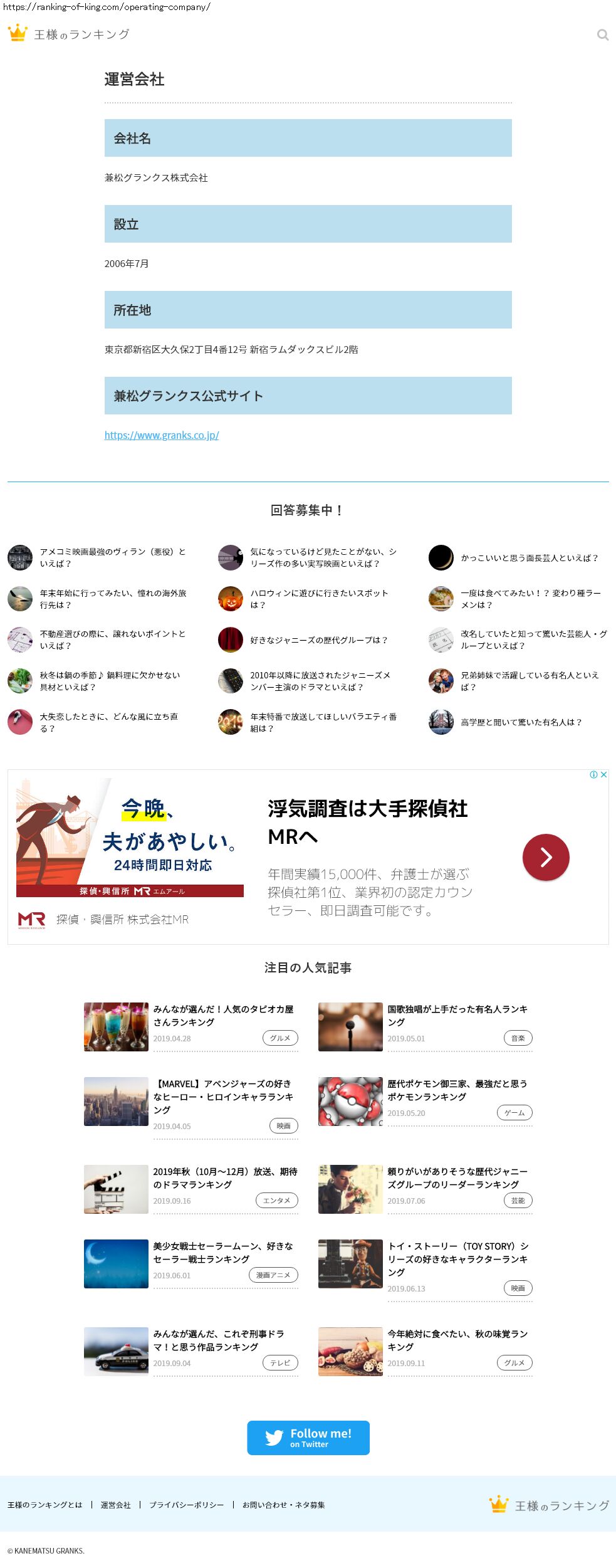Tap the 漫画アニメ tag chip
616x1568 pixels.
pyautogui.click(x=273, y=1275)
